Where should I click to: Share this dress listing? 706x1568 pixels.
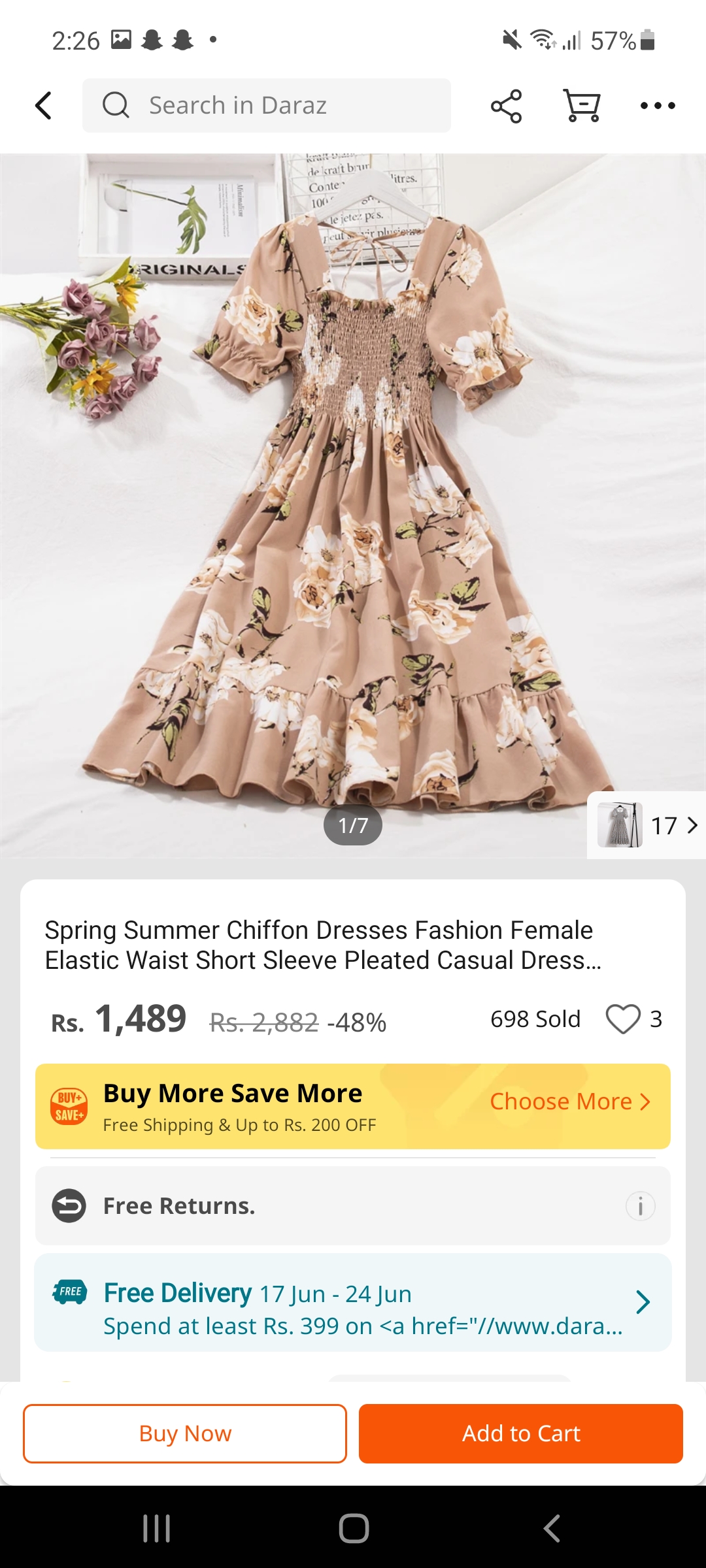click(506, 106)
